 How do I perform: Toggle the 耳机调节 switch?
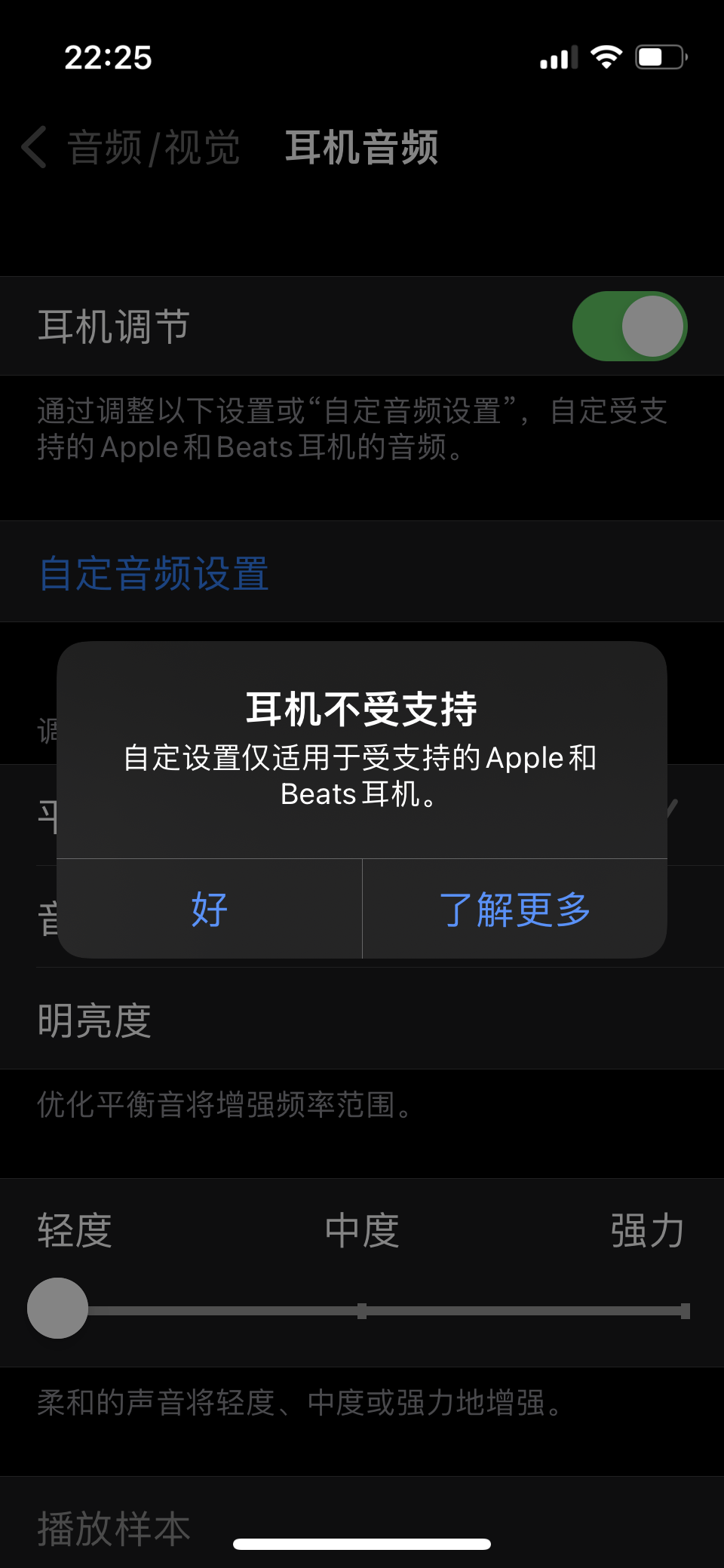[x=629, y=326]
